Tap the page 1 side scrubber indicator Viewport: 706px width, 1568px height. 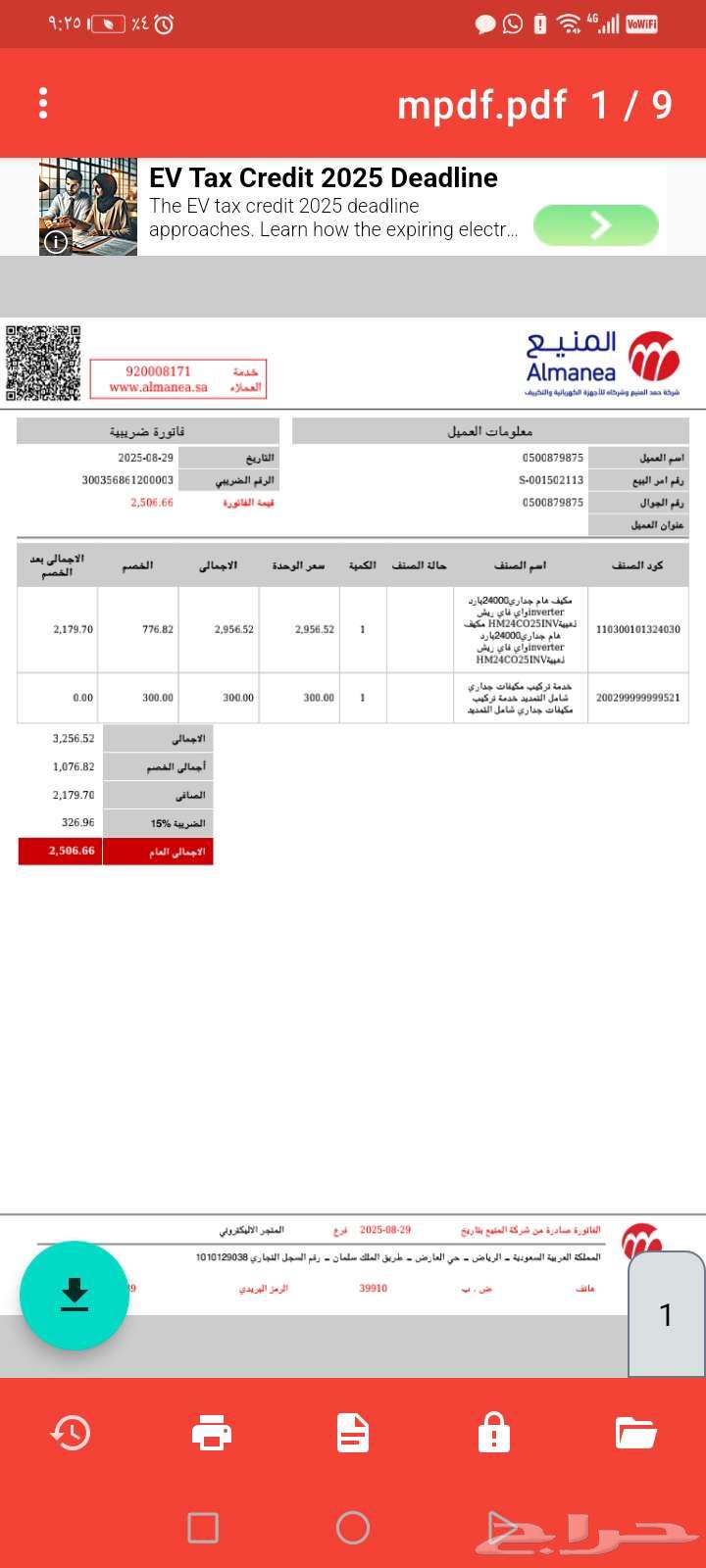(x=666, y=1314)
